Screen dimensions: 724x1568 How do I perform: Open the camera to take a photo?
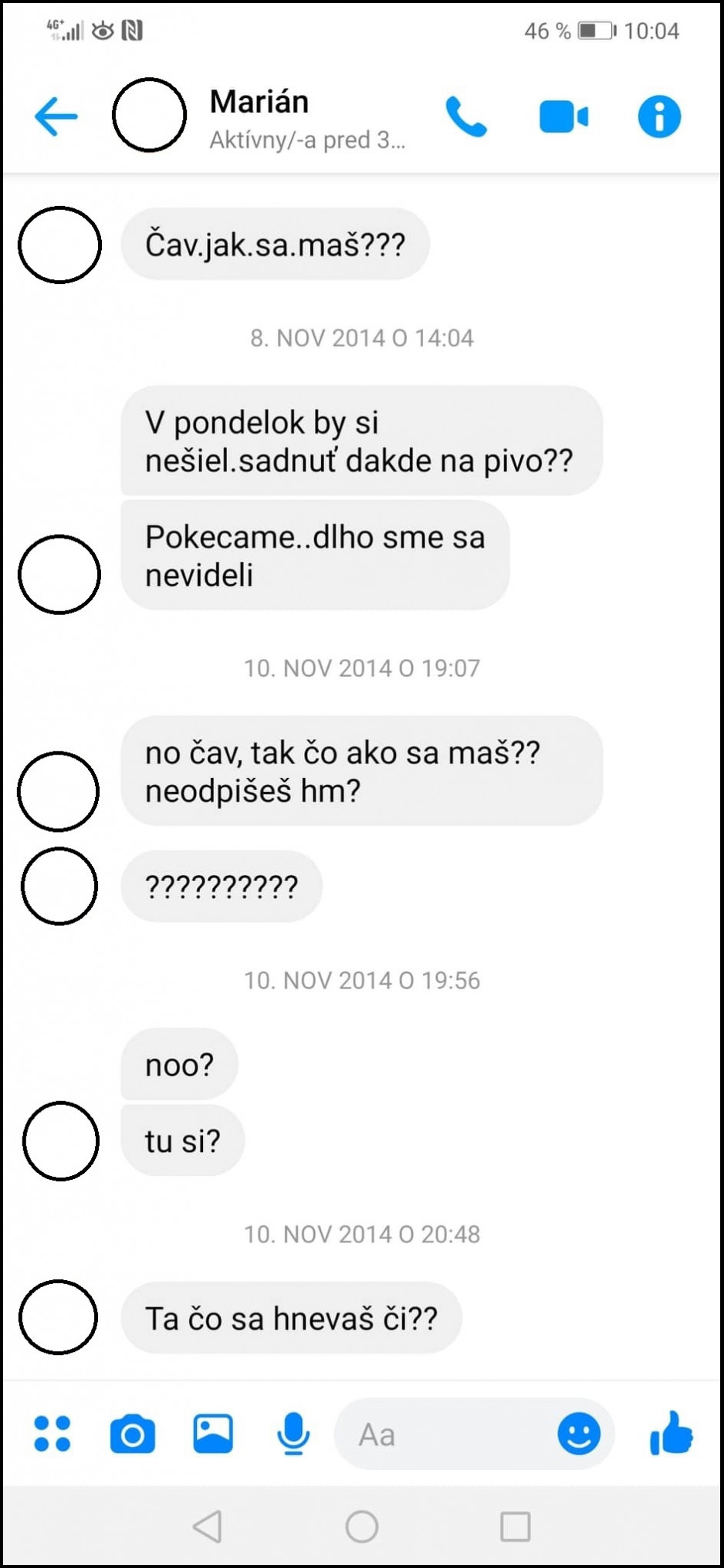[x=133, y=1434]
